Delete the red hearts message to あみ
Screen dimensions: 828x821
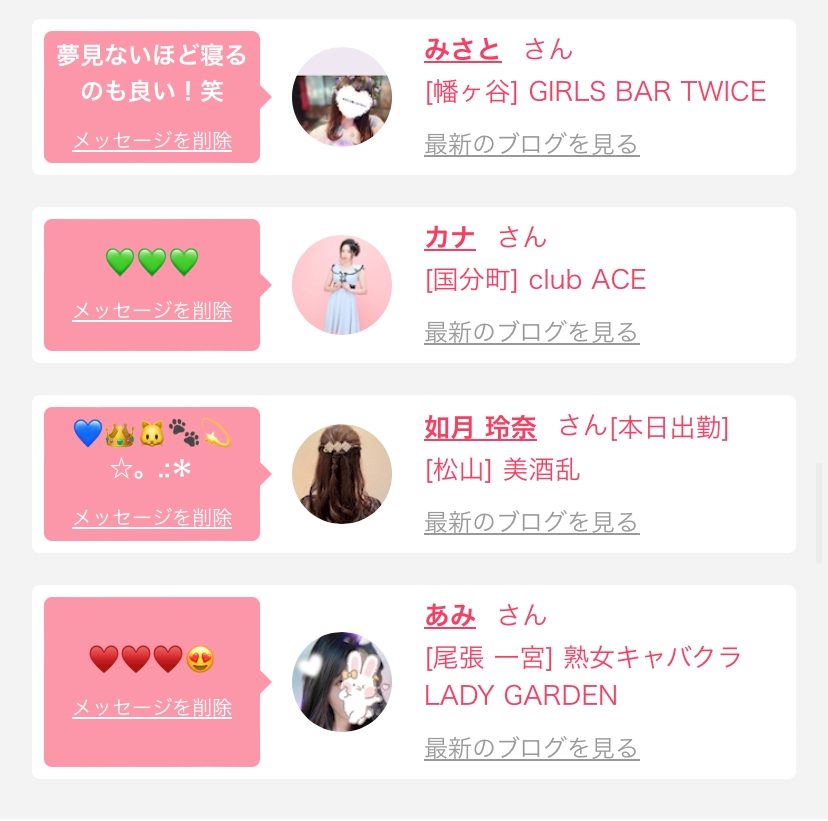pyautogui.click(x=152, y=708)
